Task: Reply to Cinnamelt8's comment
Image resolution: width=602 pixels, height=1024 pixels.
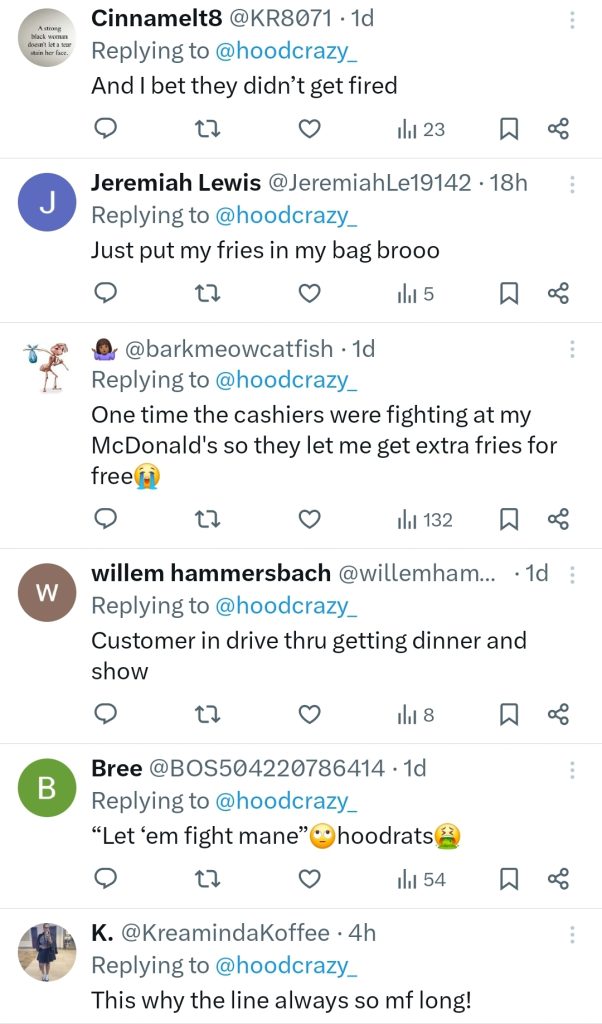Action: (106, 129)
